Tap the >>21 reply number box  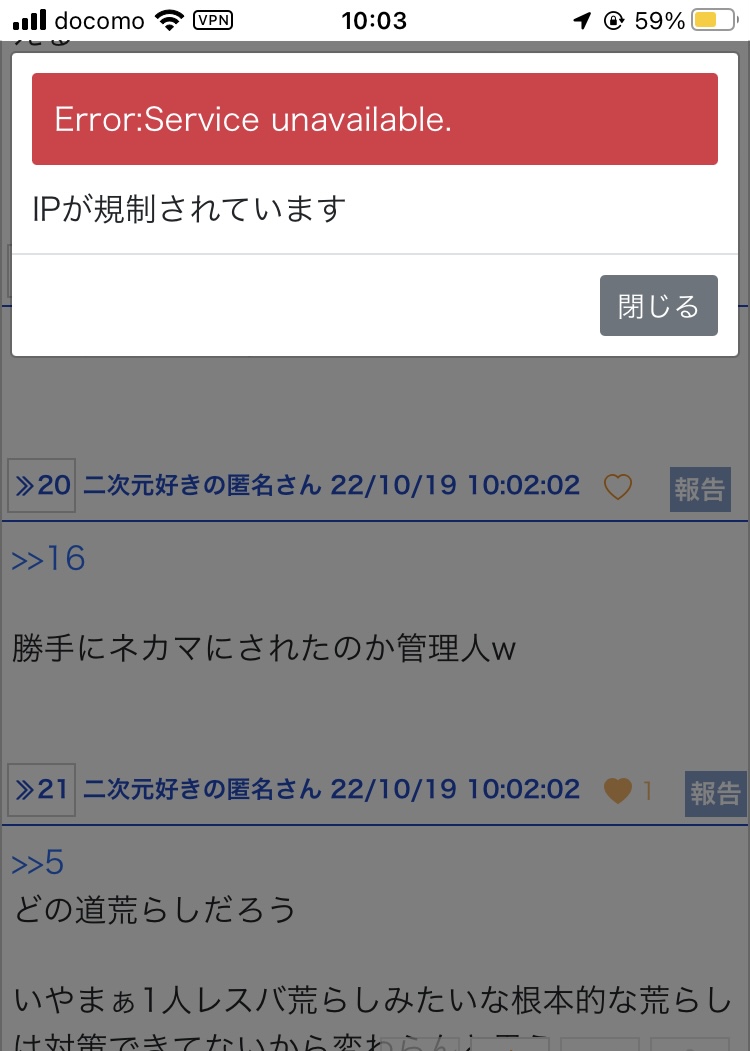42,790
